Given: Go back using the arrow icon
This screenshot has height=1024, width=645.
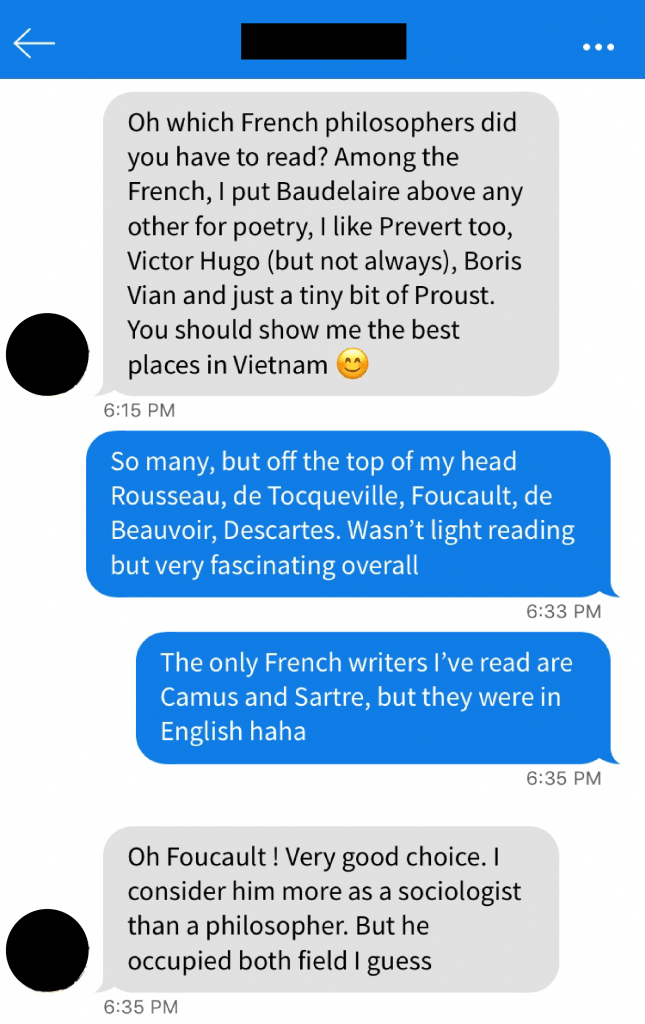Looking at the screenshot, I should [33, 43].
